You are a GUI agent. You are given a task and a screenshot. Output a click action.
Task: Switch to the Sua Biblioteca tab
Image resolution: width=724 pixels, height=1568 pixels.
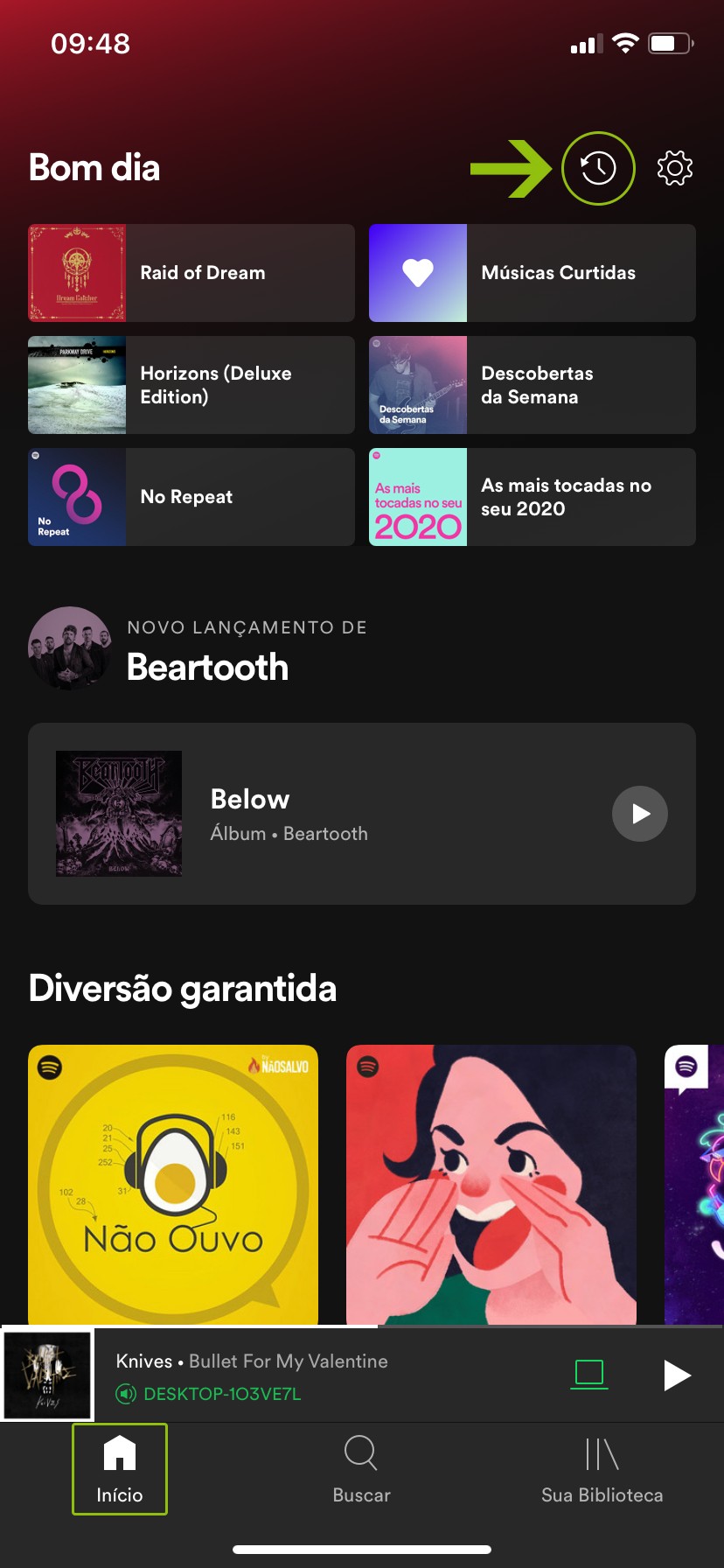[602, 1469]
